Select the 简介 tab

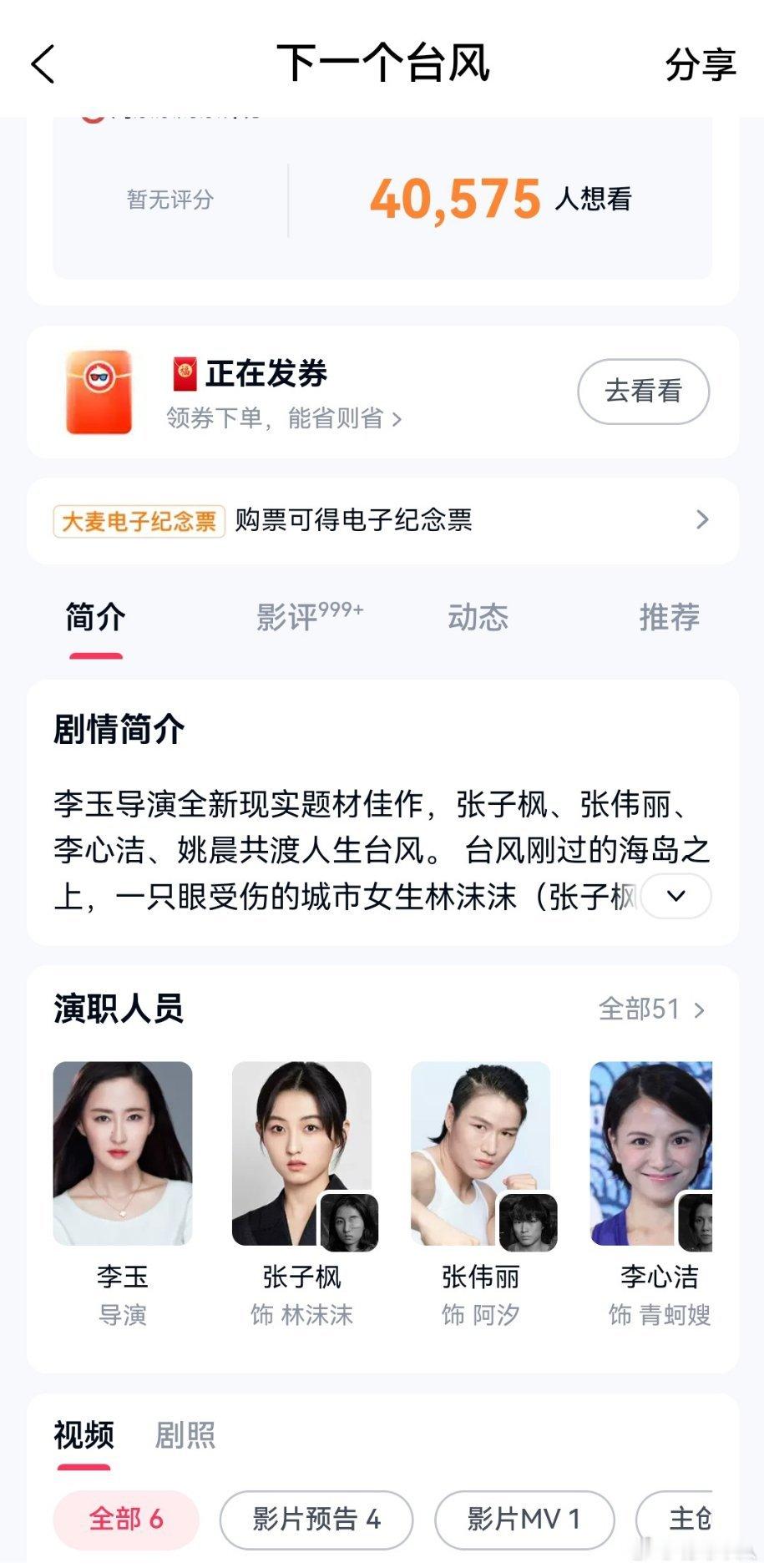pyautogui.click(x=95, y=617)
